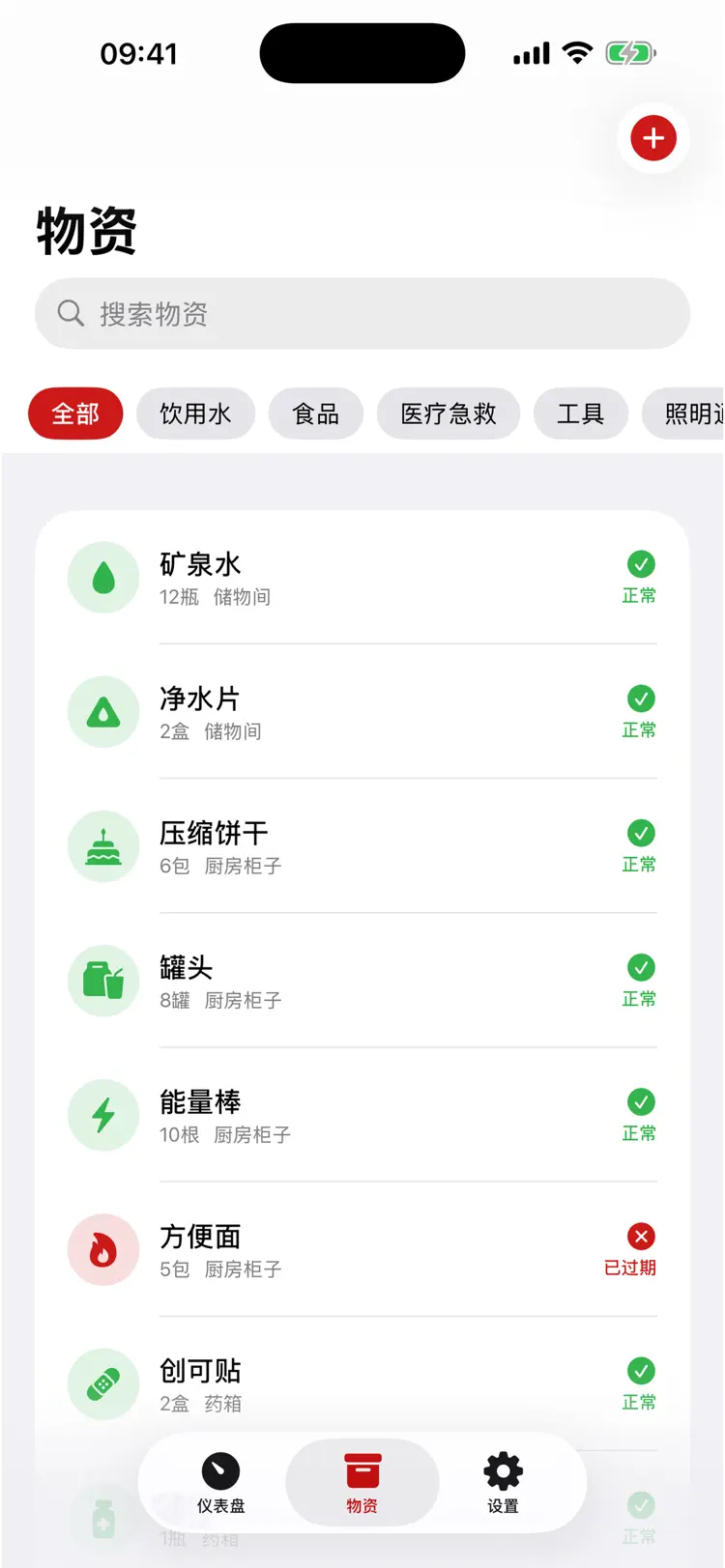The width and height of the screenshot is (725, 1568).
Task: Switch to the 仪表盘 tab
Action: coord(220,1482)
